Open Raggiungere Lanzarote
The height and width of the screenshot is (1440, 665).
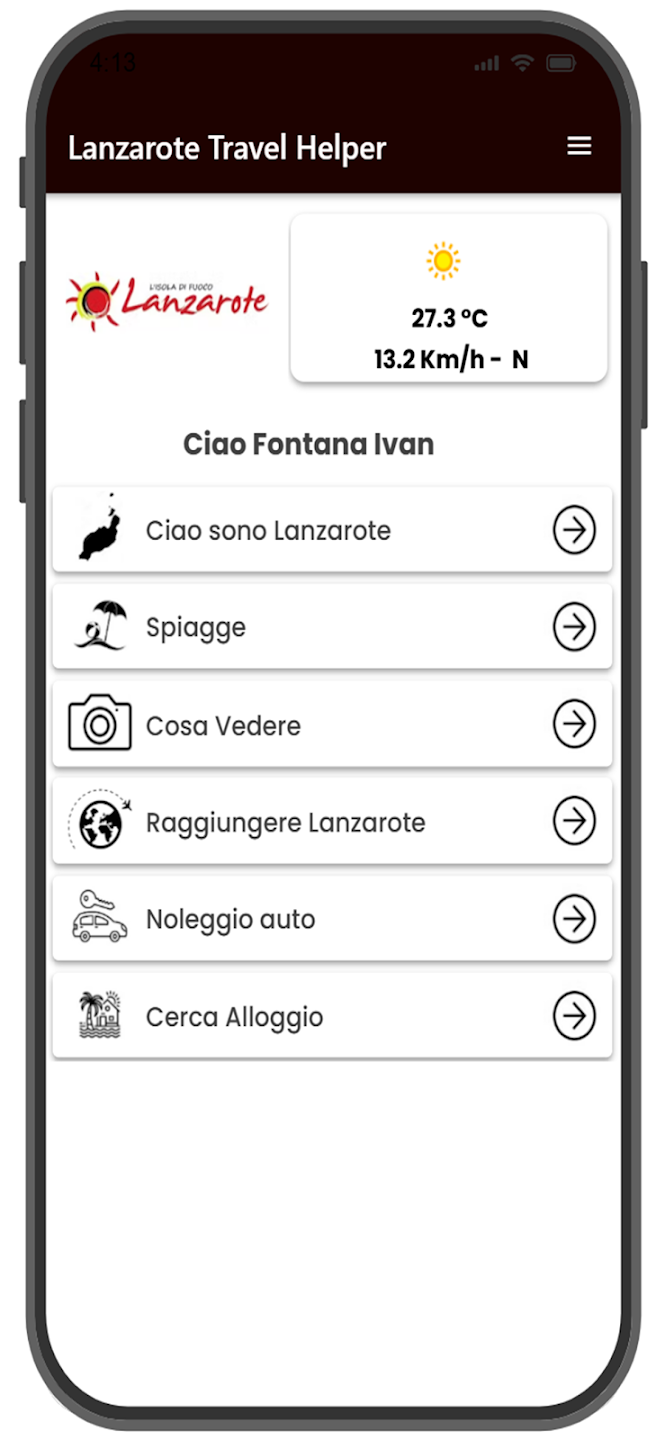click(332, 822)
